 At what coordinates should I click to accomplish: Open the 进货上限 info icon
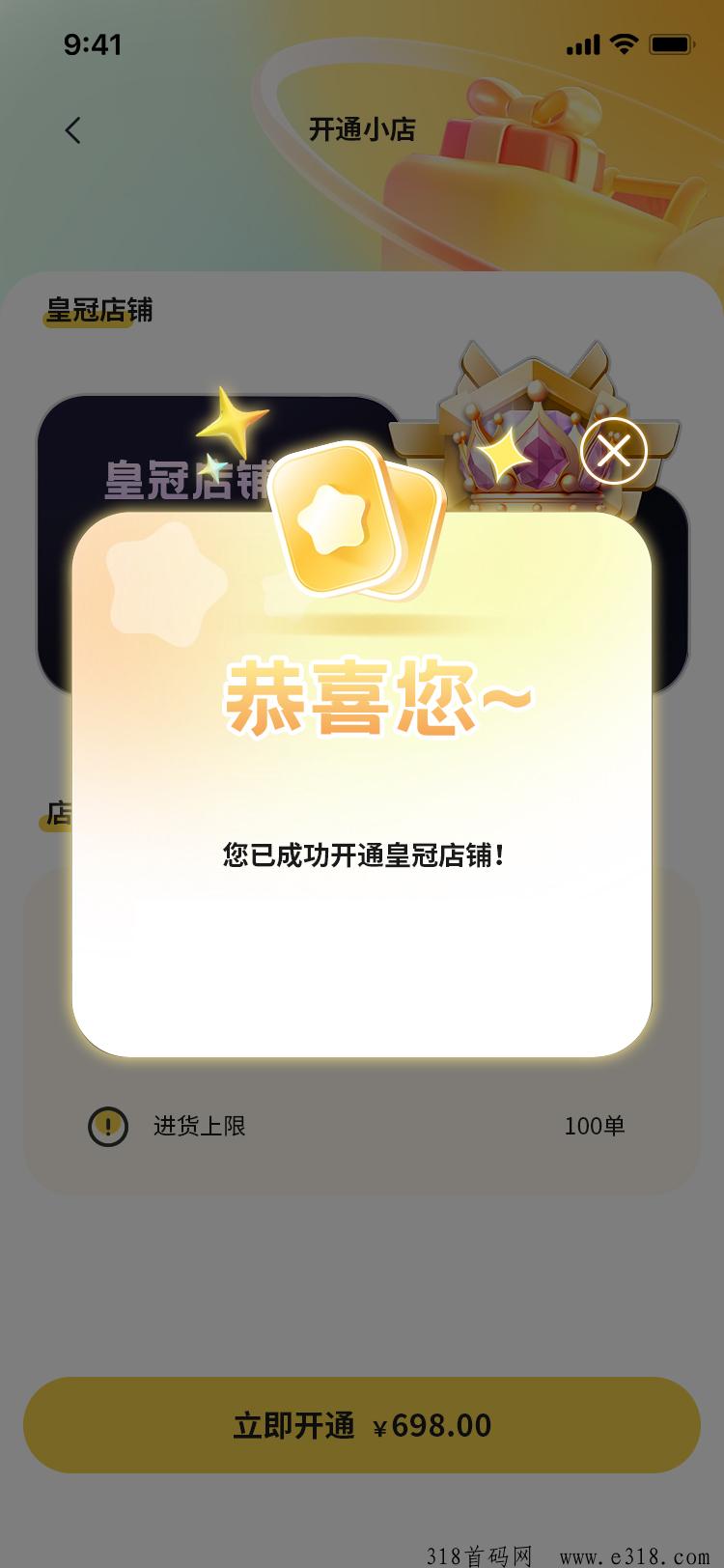pyautogui.click(x=108, y=1126)
